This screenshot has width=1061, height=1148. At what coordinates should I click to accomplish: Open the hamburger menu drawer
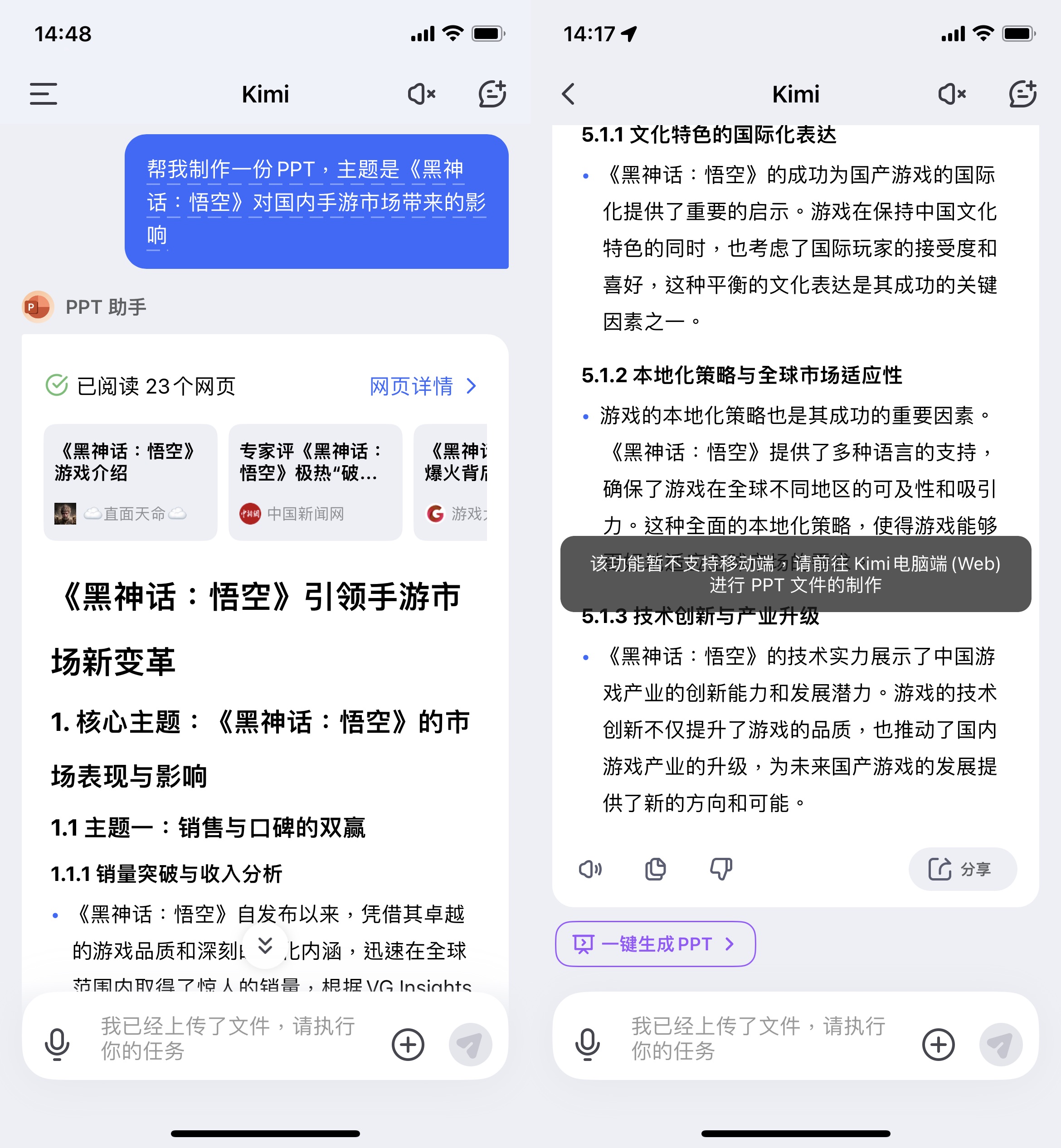click(x=44, y=94)
